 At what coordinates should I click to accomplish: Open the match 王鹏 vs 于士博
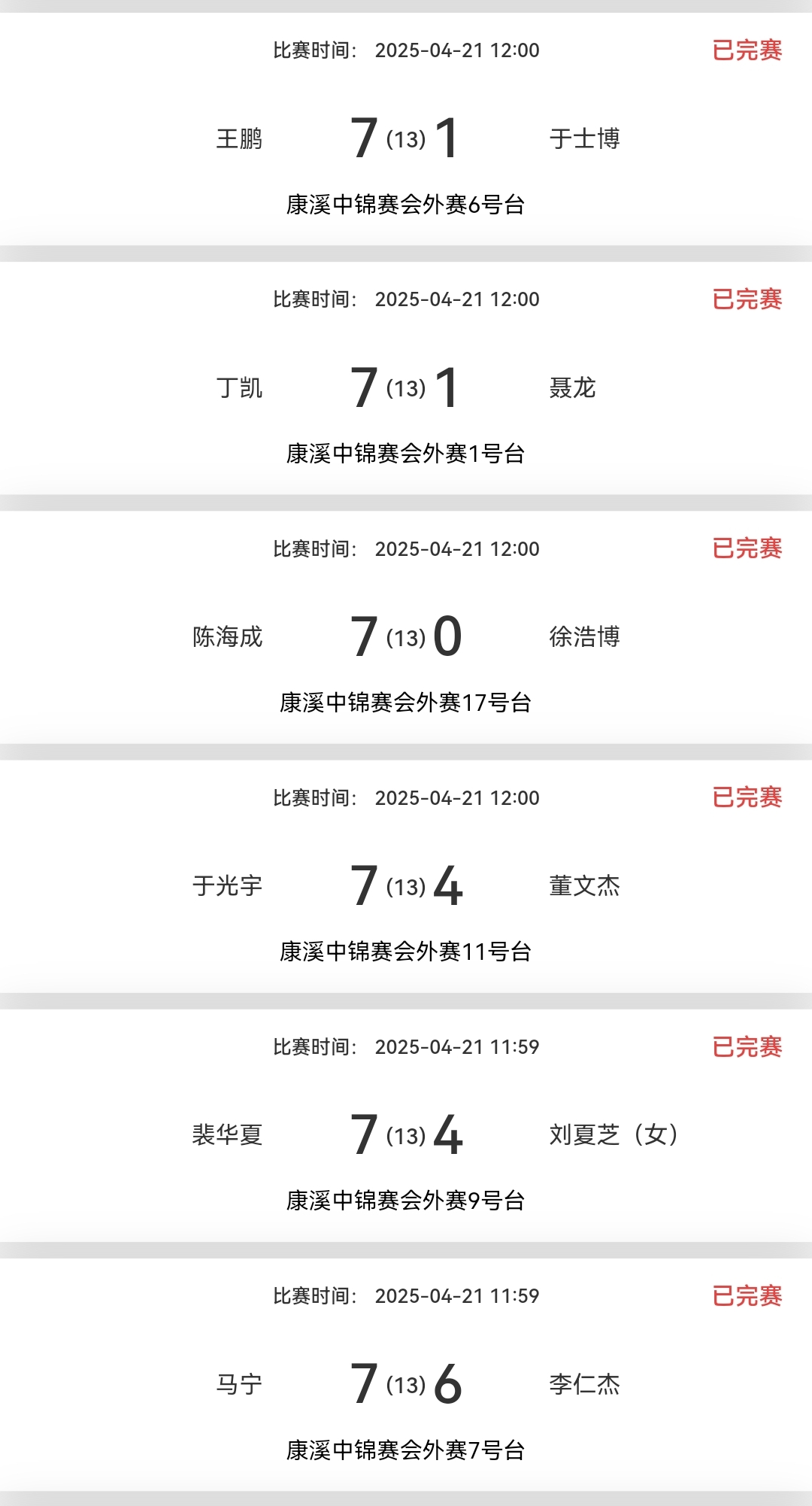pyautogui.click(x=406, y=138)
